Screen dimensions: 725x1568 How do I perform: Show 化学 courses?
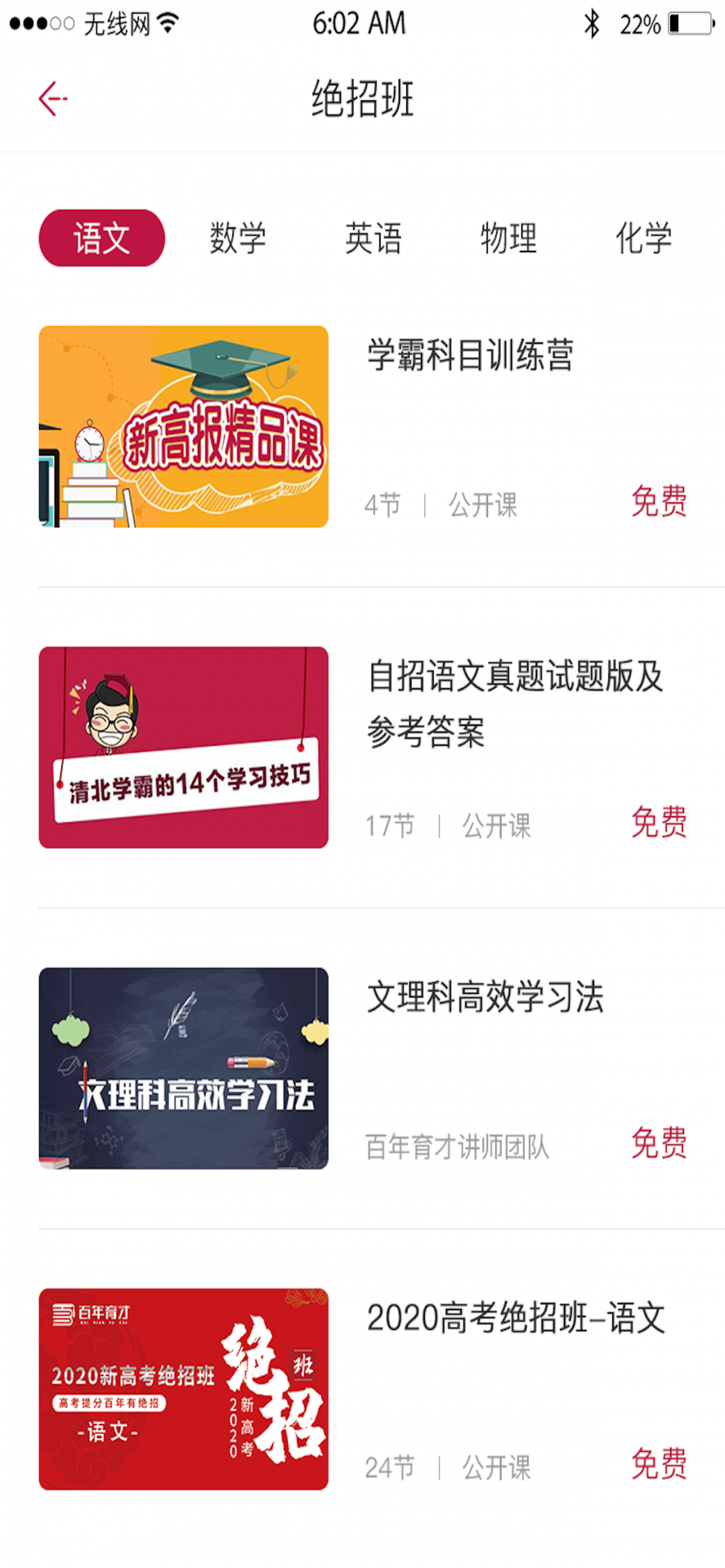click(x=644, y=238)
